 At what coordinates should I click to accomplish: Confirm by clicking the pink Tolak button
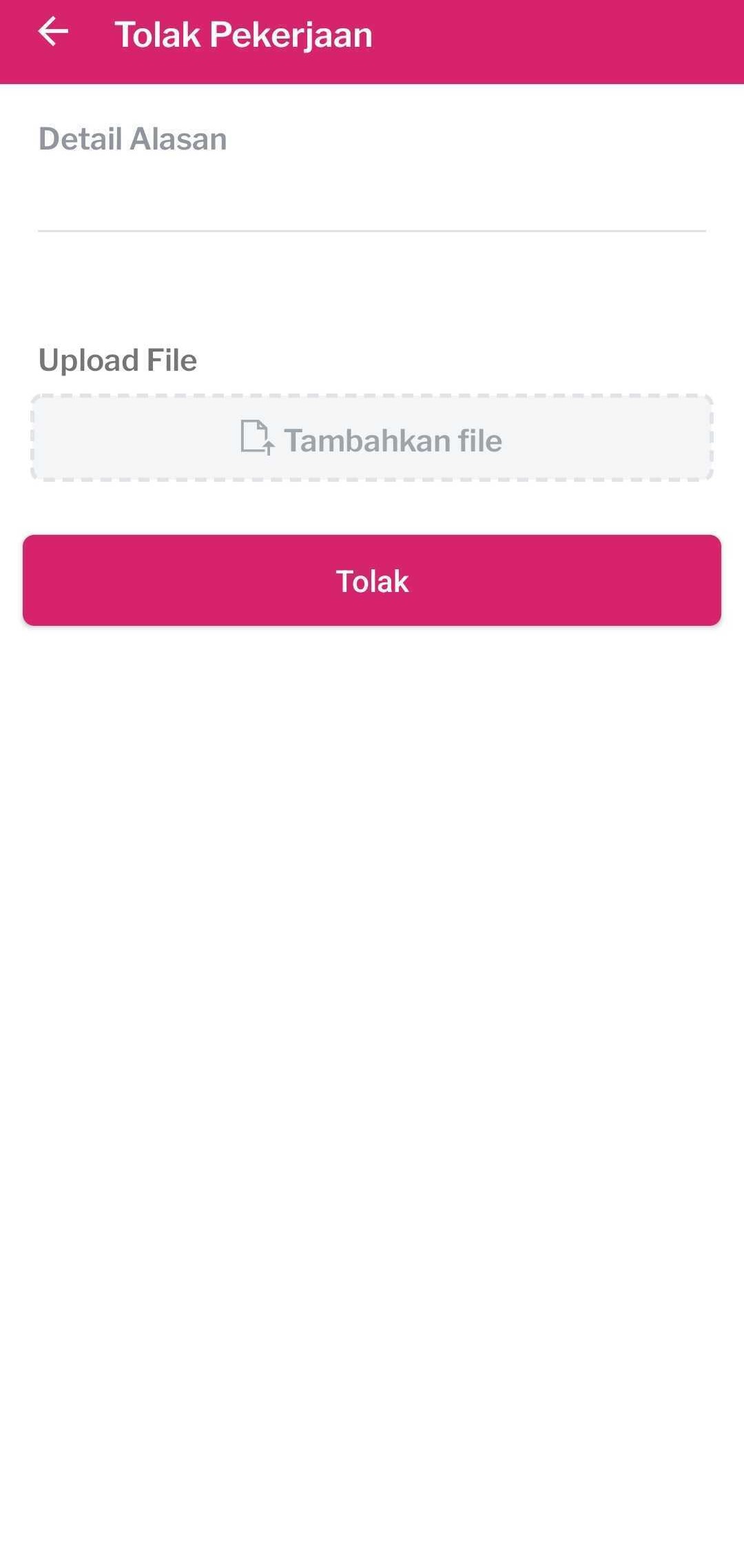(372, 580)
